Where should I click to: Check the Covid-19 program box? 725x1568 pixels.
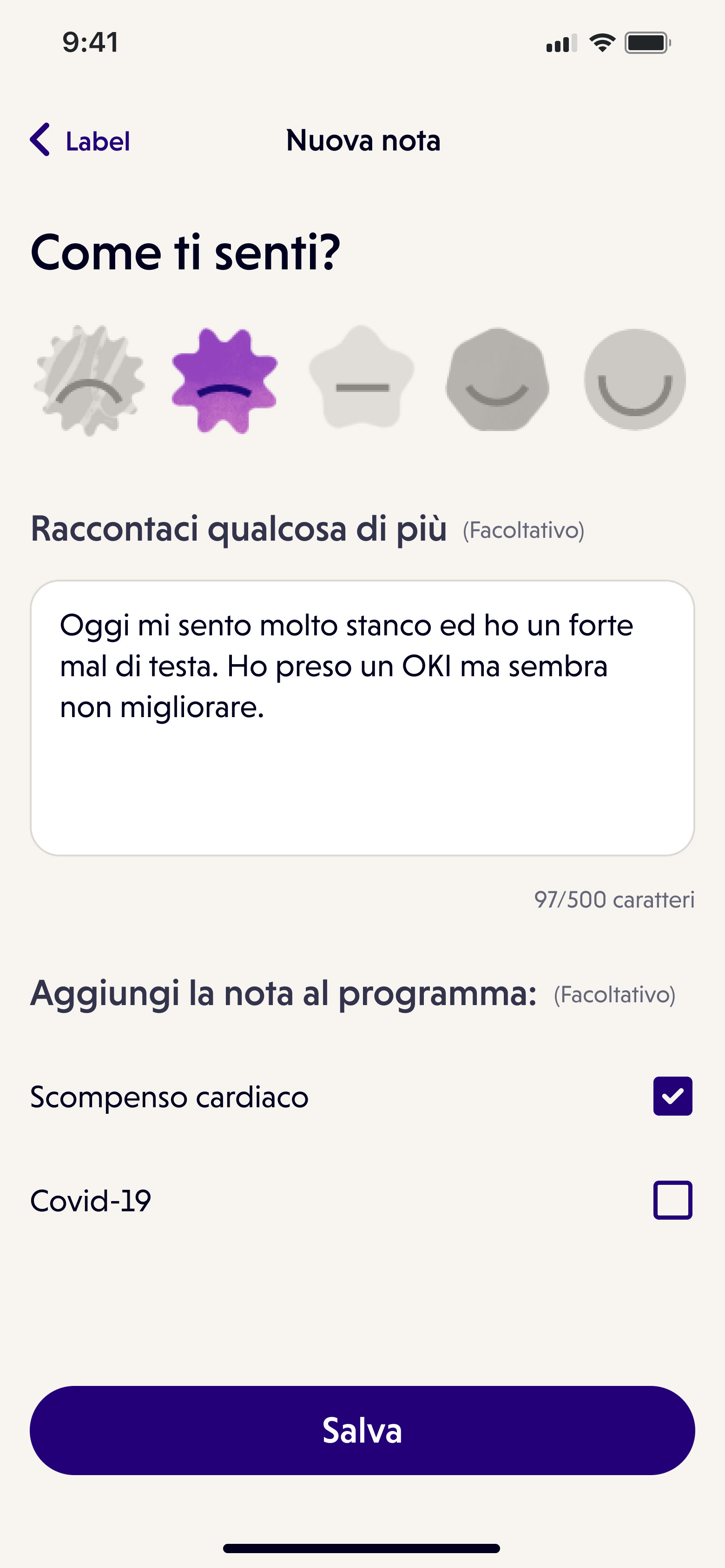click(672, 1200)
